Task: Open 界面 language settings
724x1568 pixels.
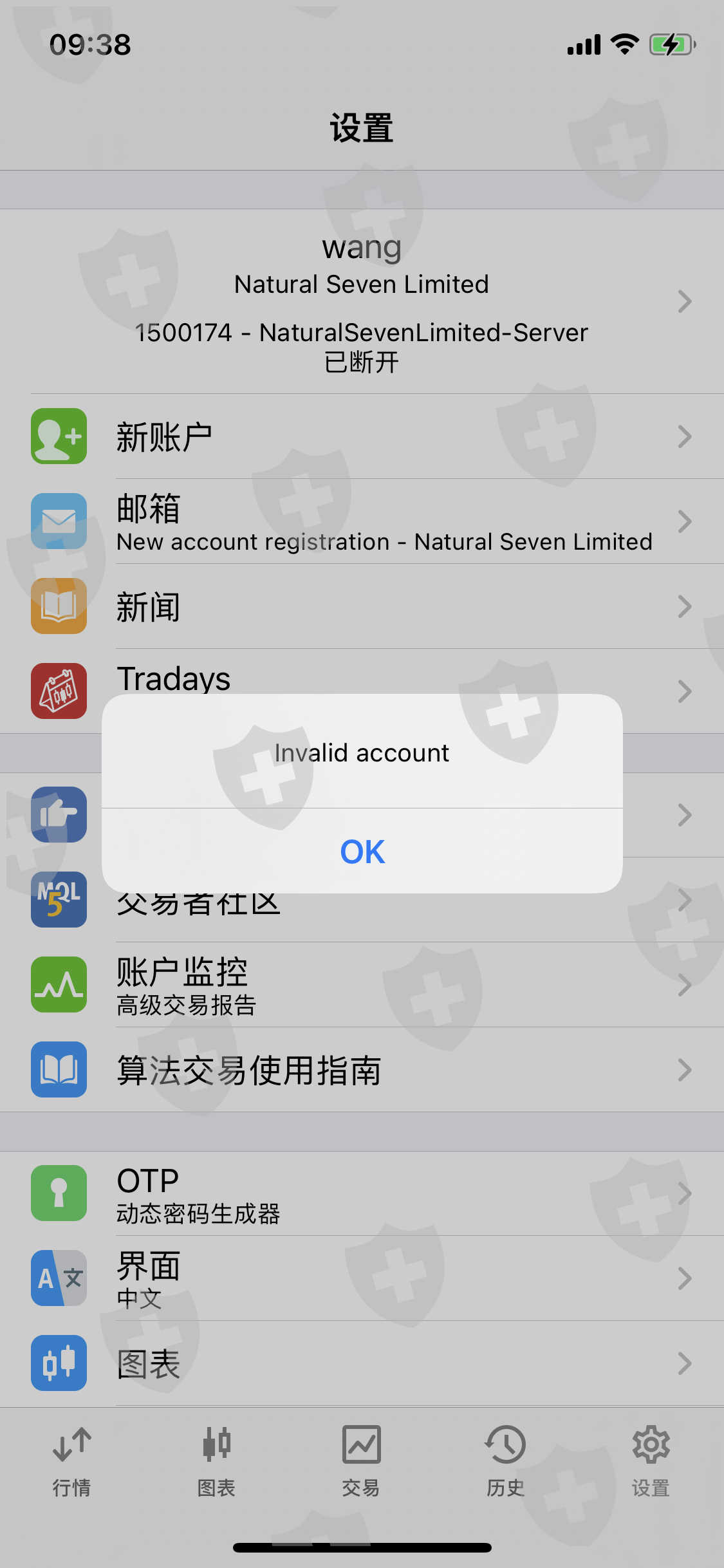Action: tap(362, 1278)
